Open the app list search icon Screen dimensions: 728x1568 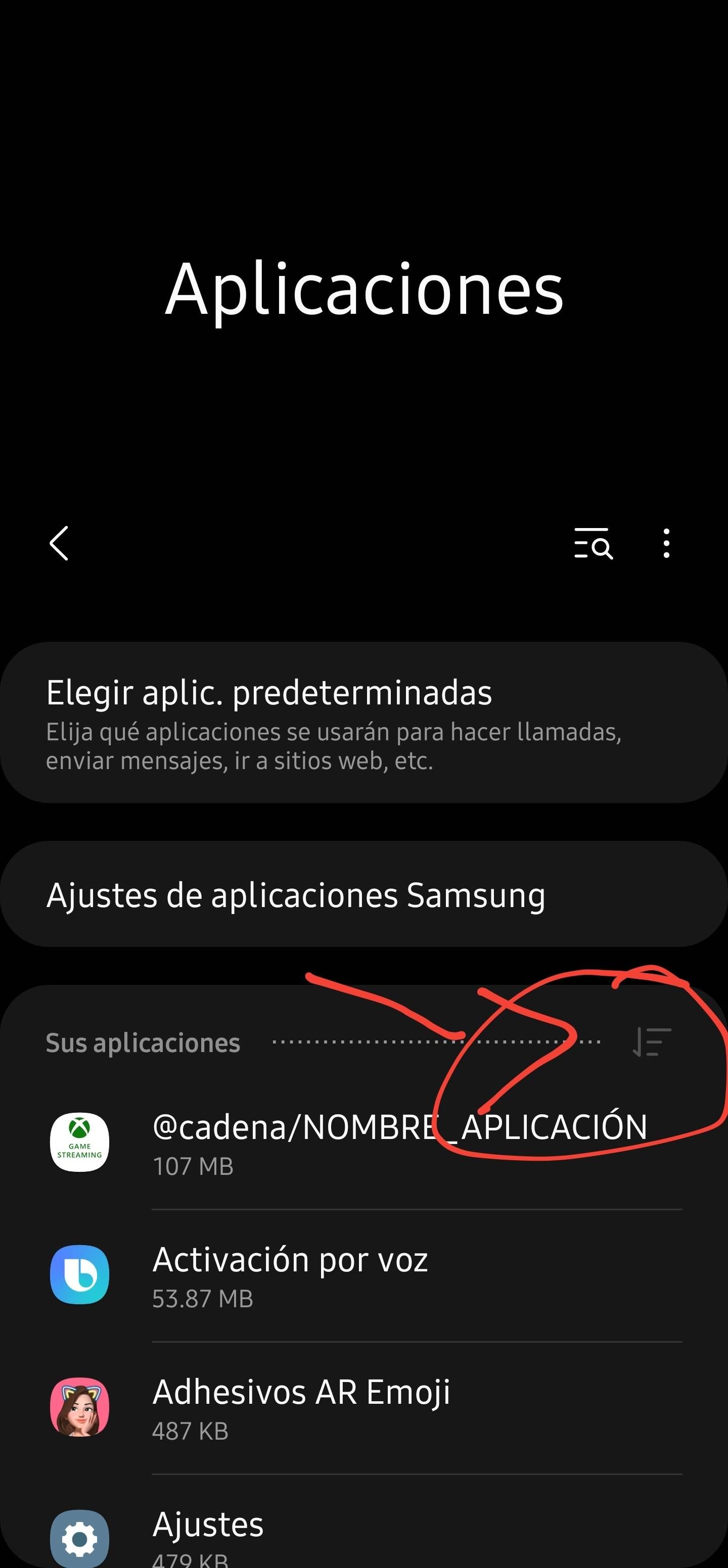593,543
